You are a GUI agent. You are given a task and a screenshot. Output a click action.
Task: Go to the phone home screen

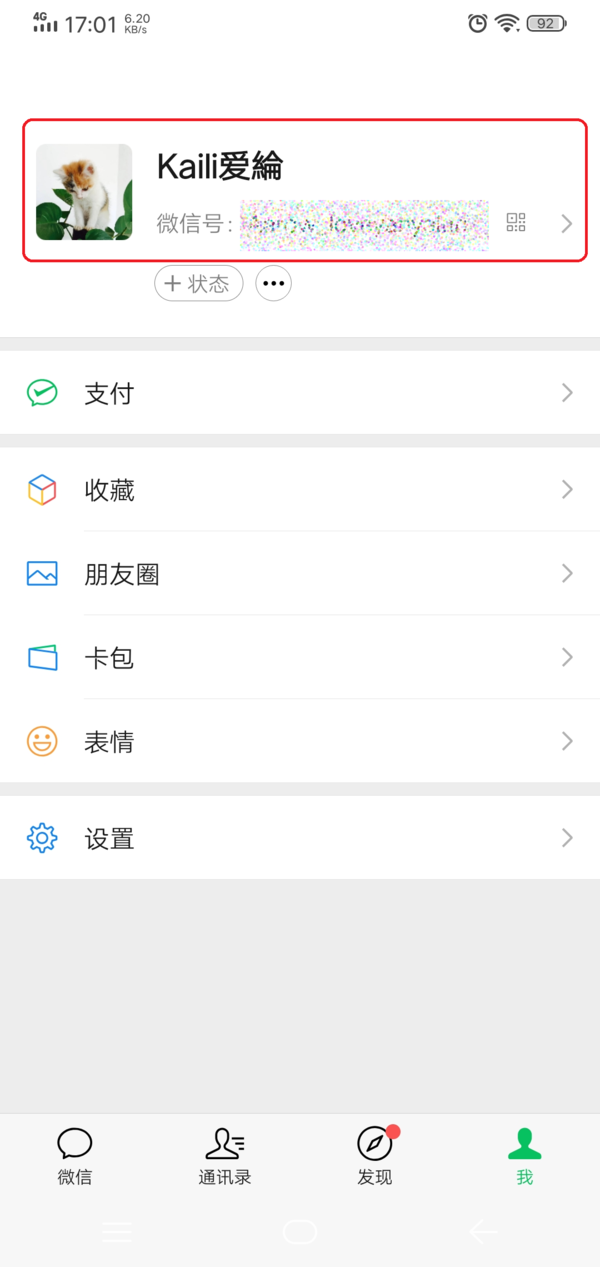click(300, 1232)
